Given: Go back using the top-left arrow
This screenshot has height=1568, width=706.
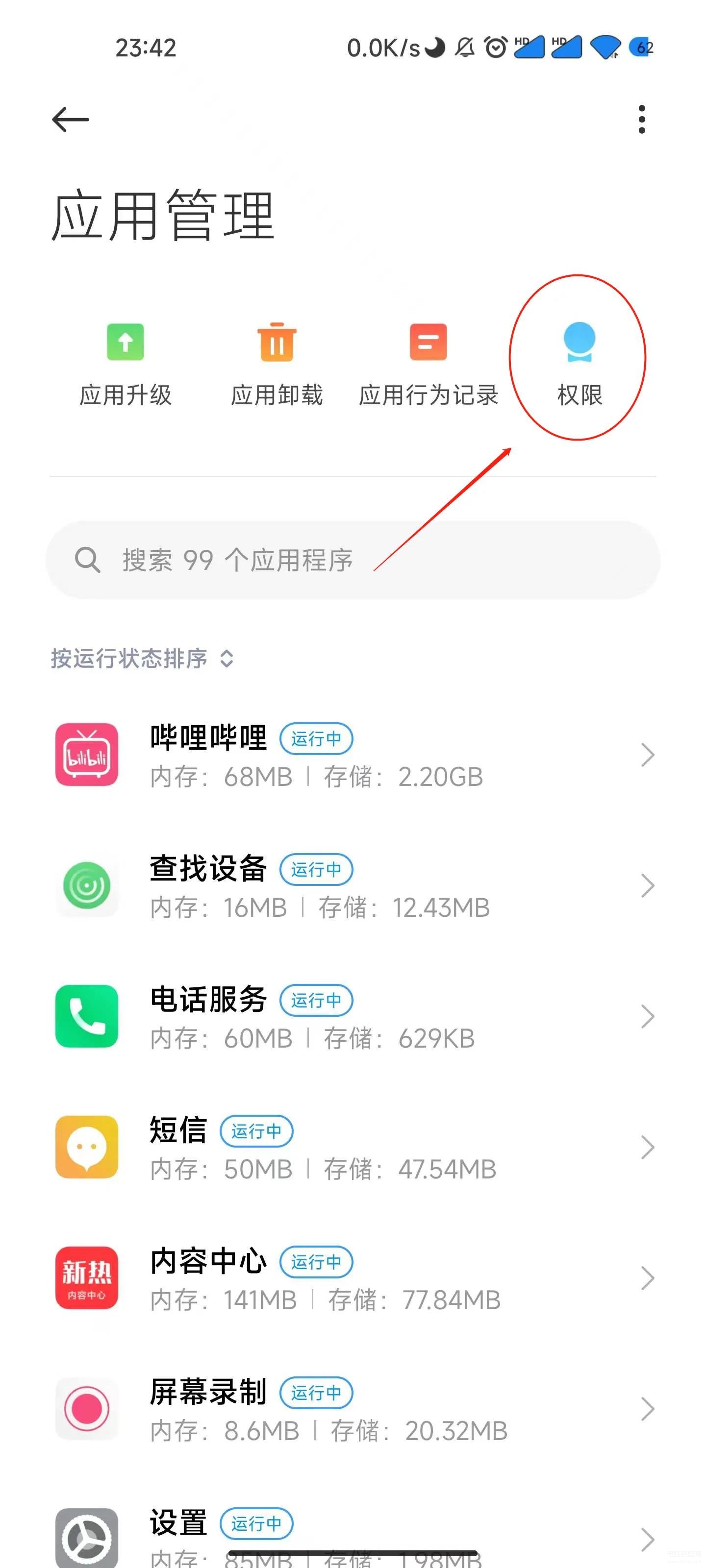Looking at the screenshot, I should 71,119.
